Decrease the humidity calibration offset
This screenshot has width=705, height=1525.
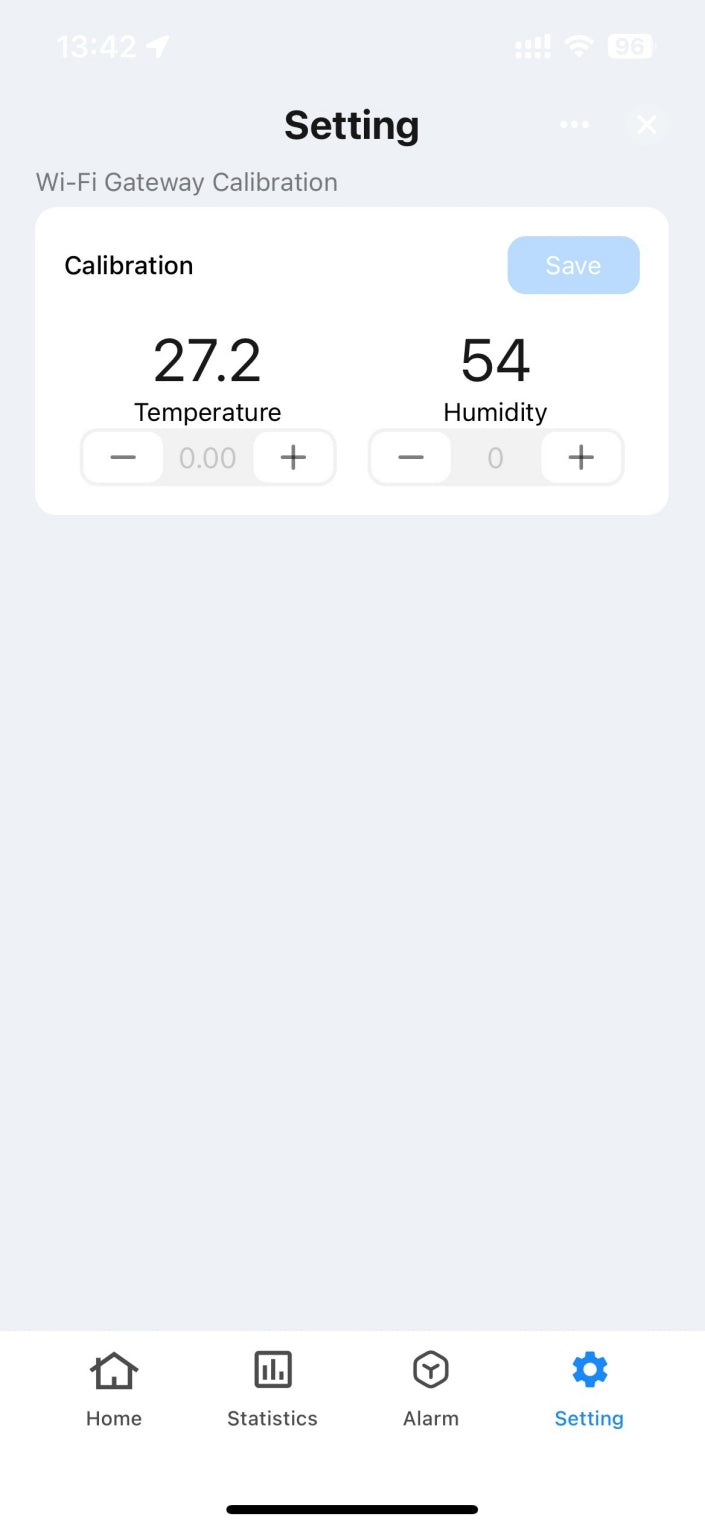[x=411, y=458]
